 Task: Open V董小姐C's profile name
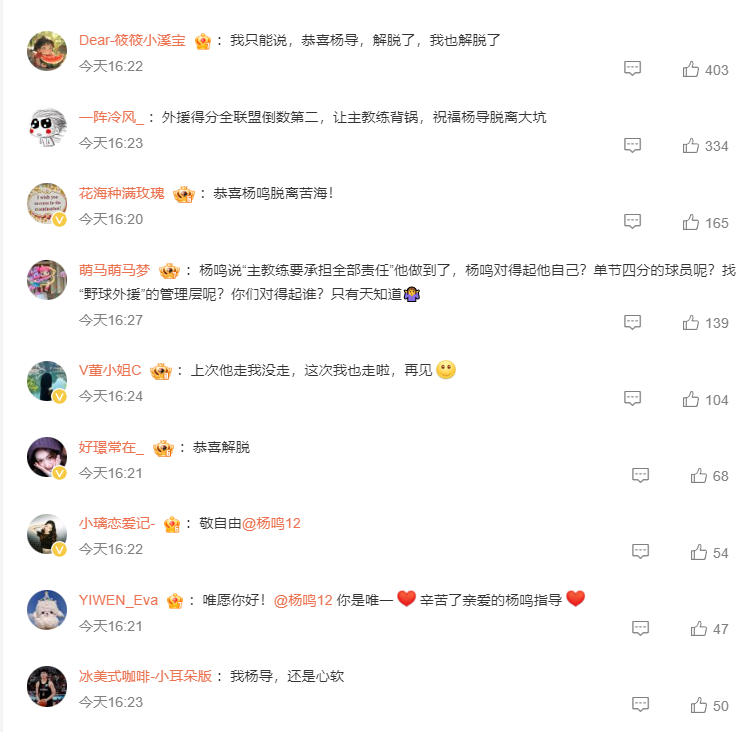click(110, 370)
